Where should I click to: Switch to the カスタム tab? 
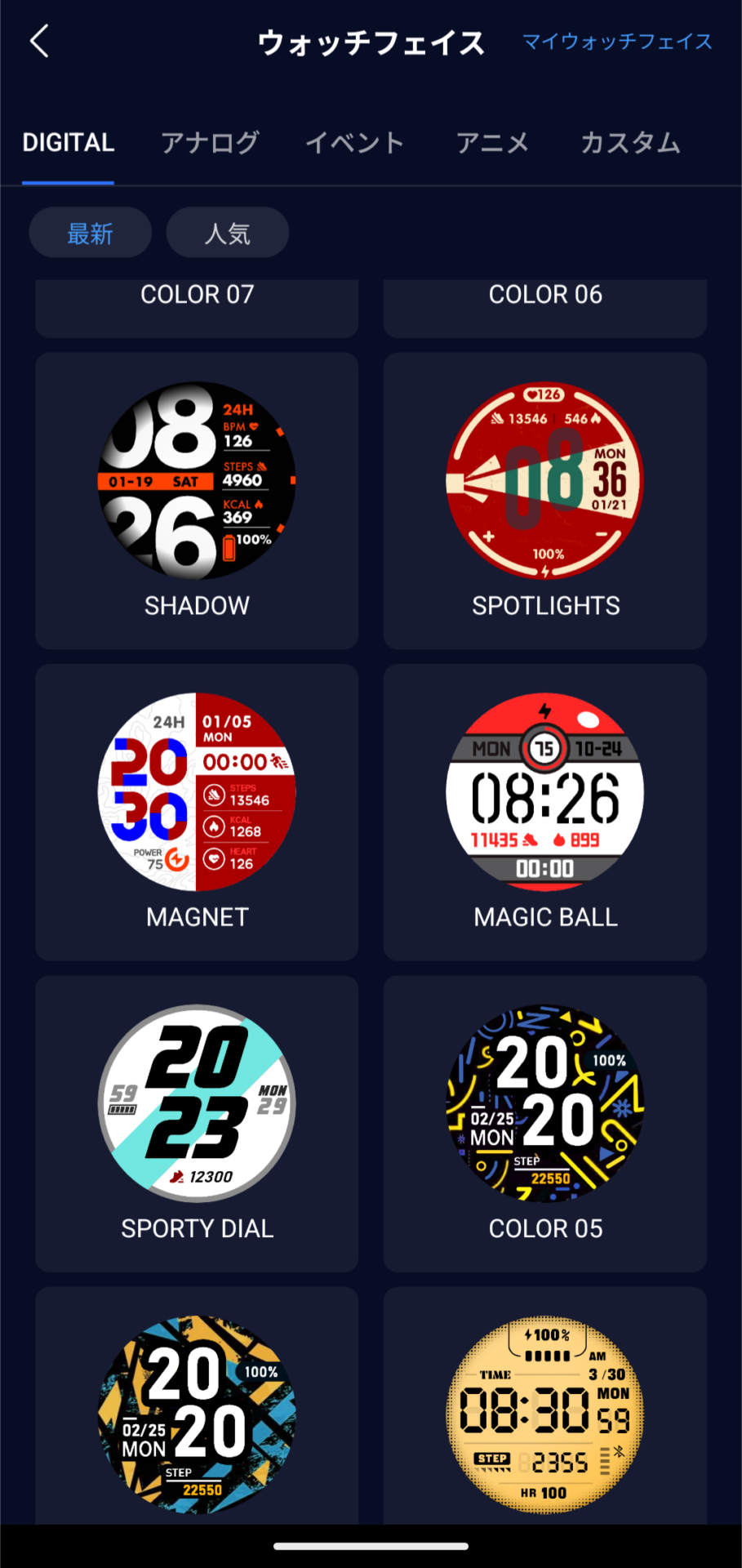(x=630, y=143)
